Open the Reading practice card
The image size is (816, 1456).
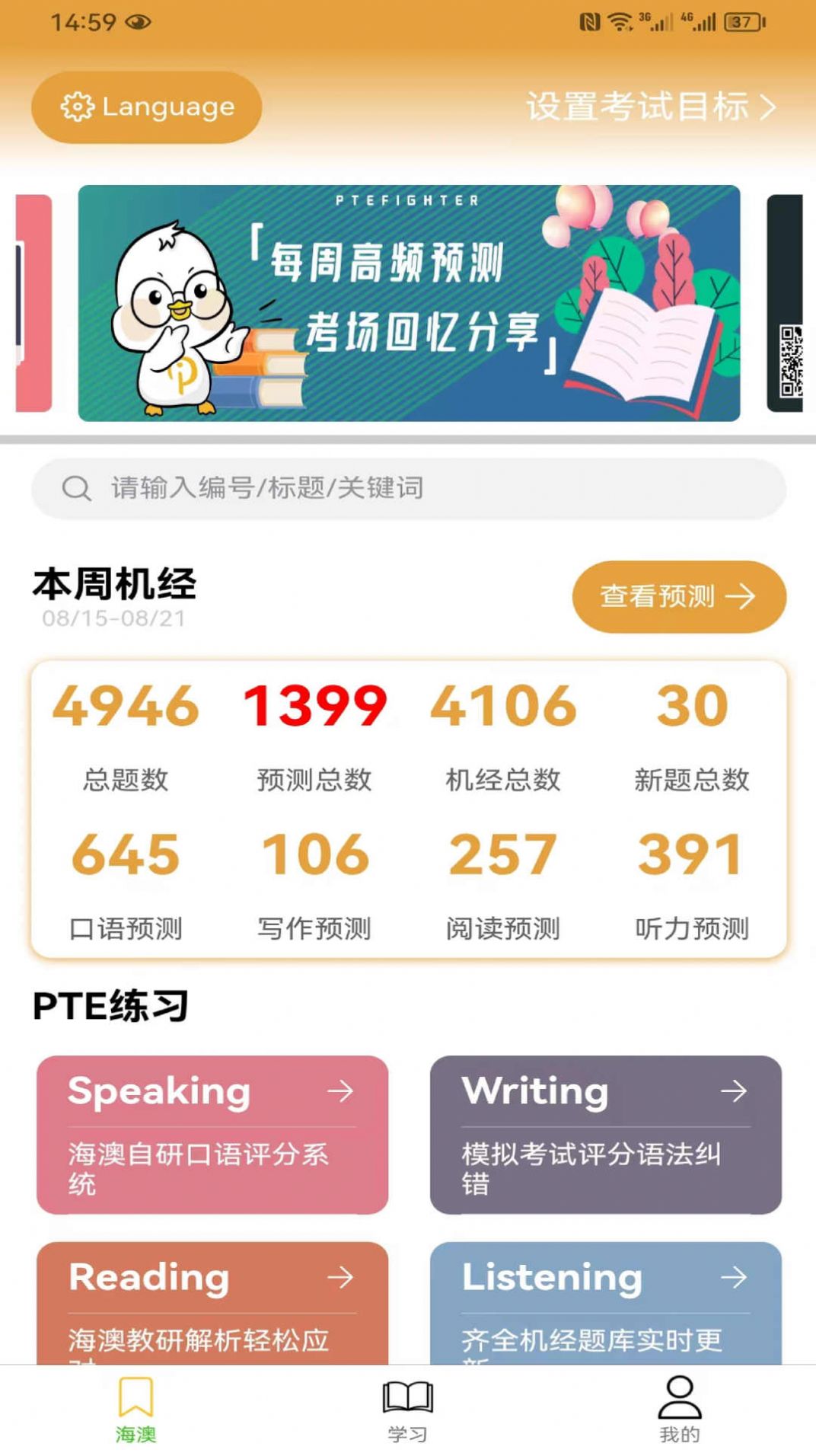pyautogui.click(x=212, y=1302)
